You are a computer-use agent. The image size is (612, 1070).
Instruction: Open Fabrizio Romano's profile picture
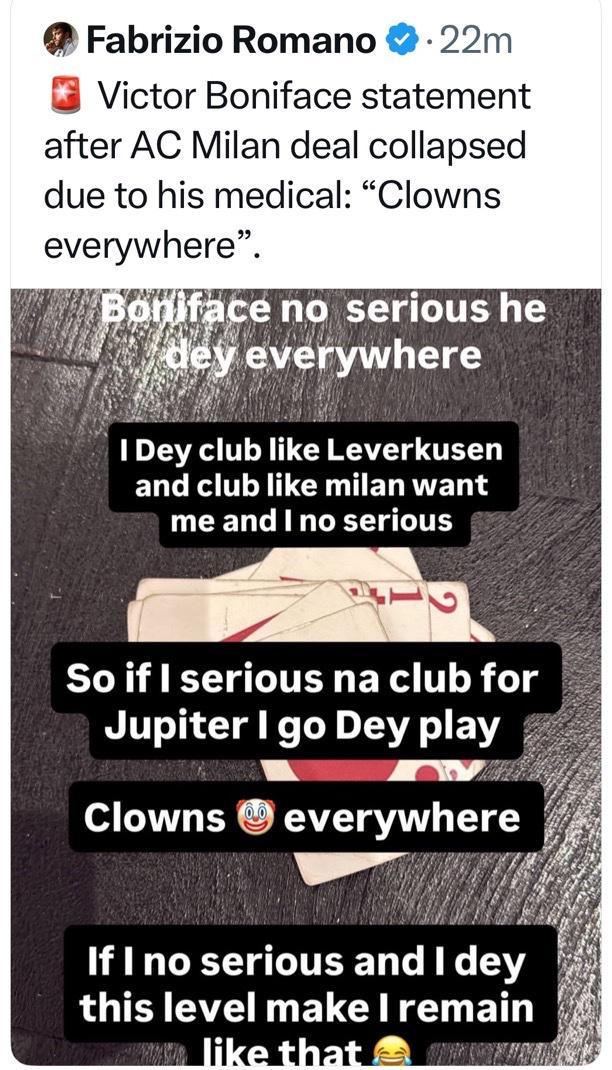tap(62, 41)
